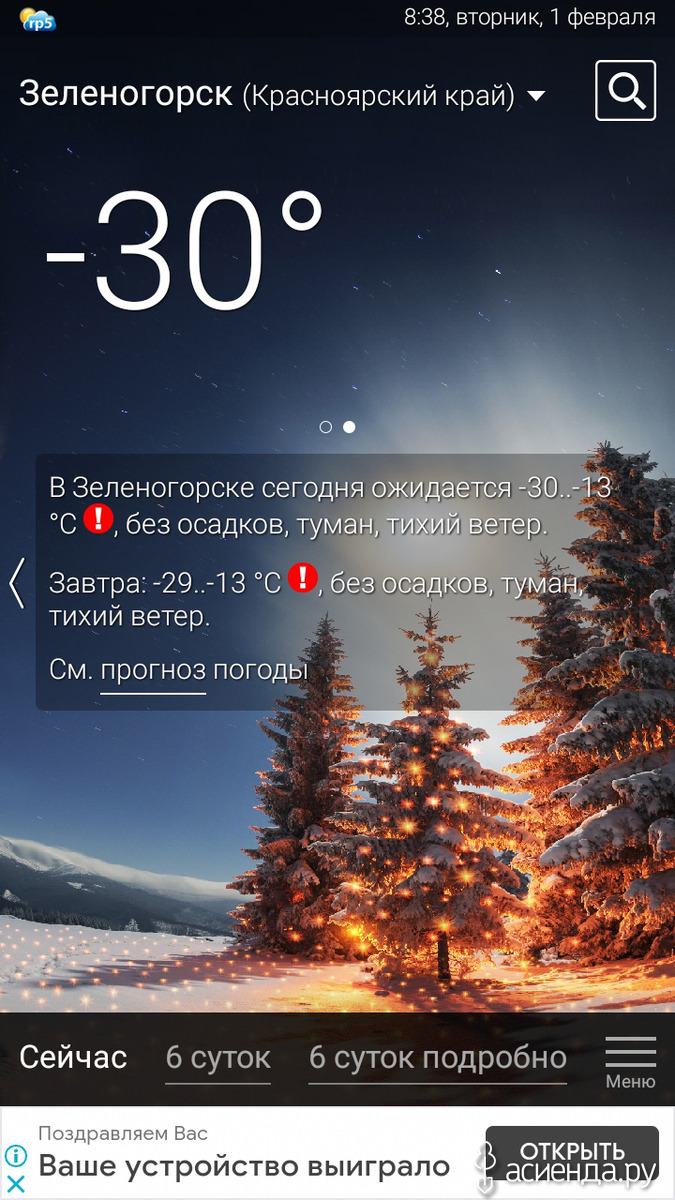Open the search magnifier icon
This screenshot has width=675, height=1200.
click(626, 91)
